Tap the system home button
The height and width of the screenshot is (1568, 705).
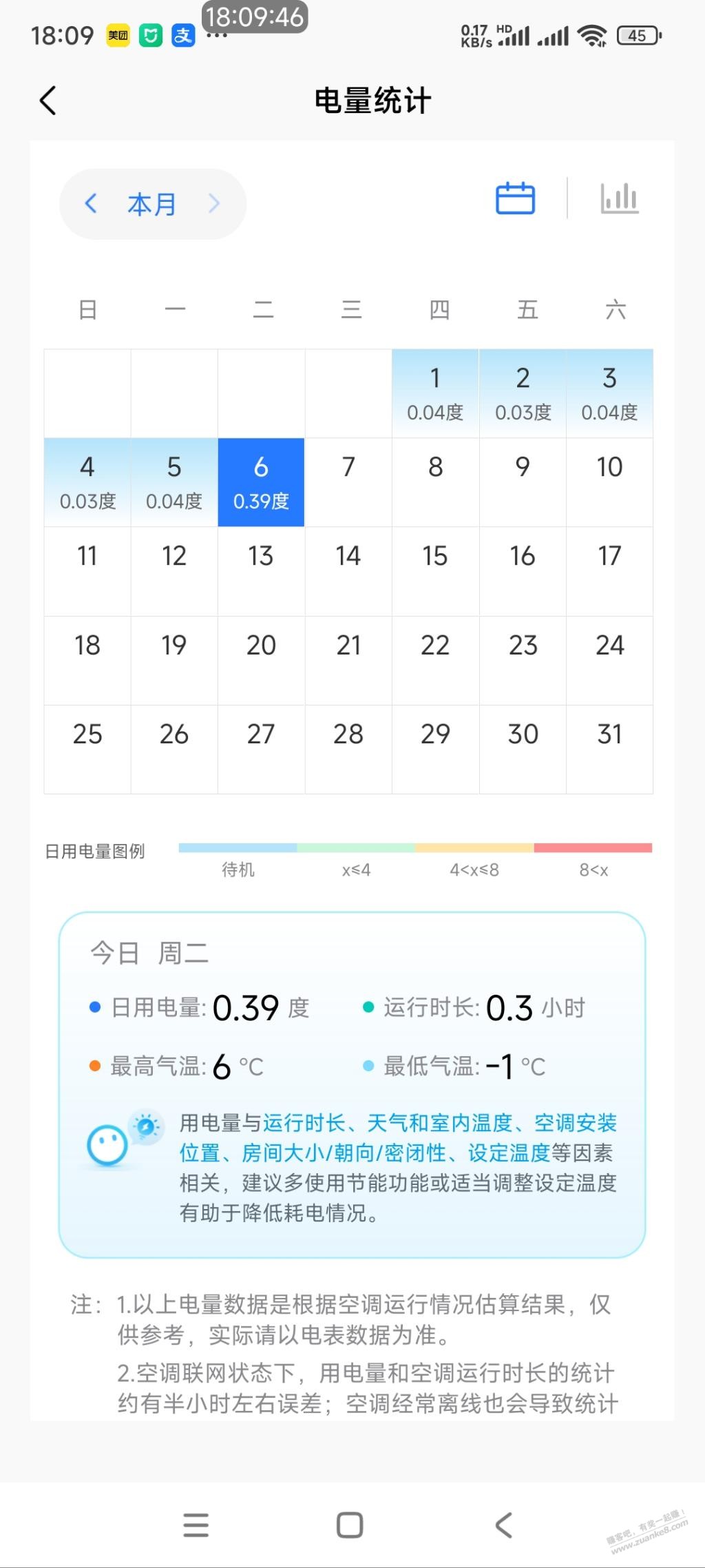[x=350, y=1525]
